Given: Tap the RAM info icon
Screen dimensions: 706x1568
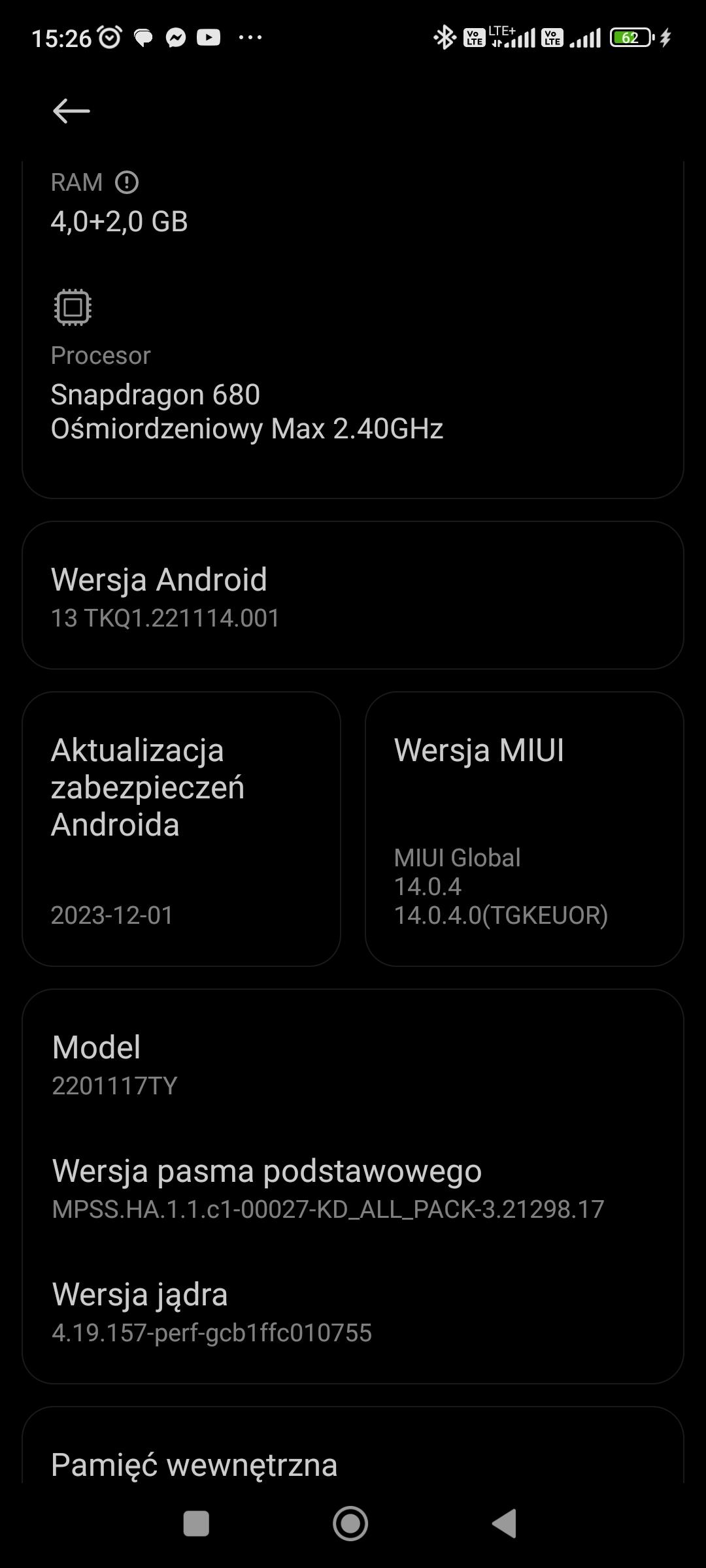Looking at the screenshot, I should 127,183.
